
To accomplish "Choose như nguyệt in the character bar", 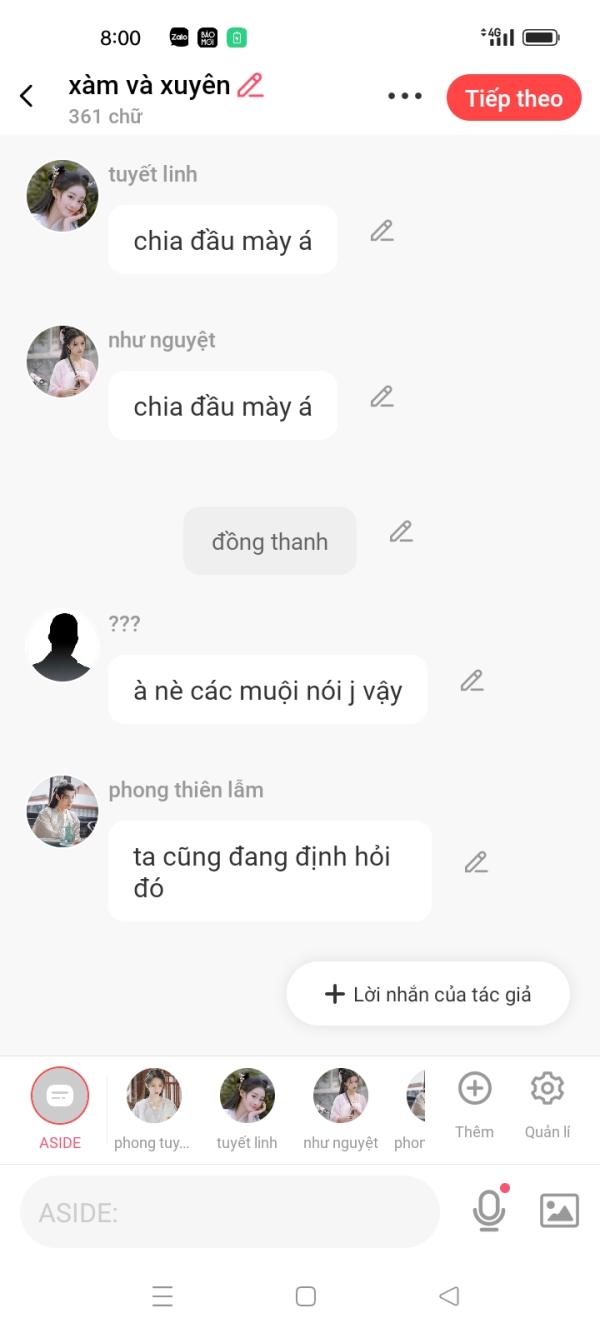I will (x=341, y=1108).
